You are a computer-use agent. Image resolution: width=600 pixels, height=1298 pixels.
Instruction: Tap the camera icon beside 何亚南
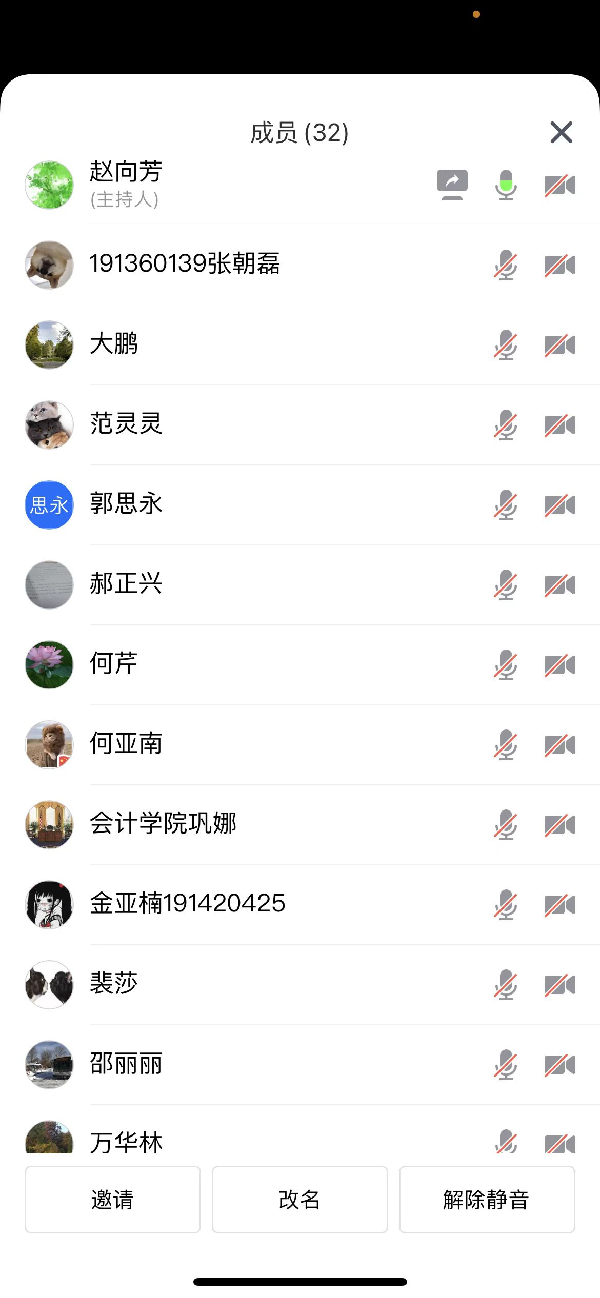[559, 745]
